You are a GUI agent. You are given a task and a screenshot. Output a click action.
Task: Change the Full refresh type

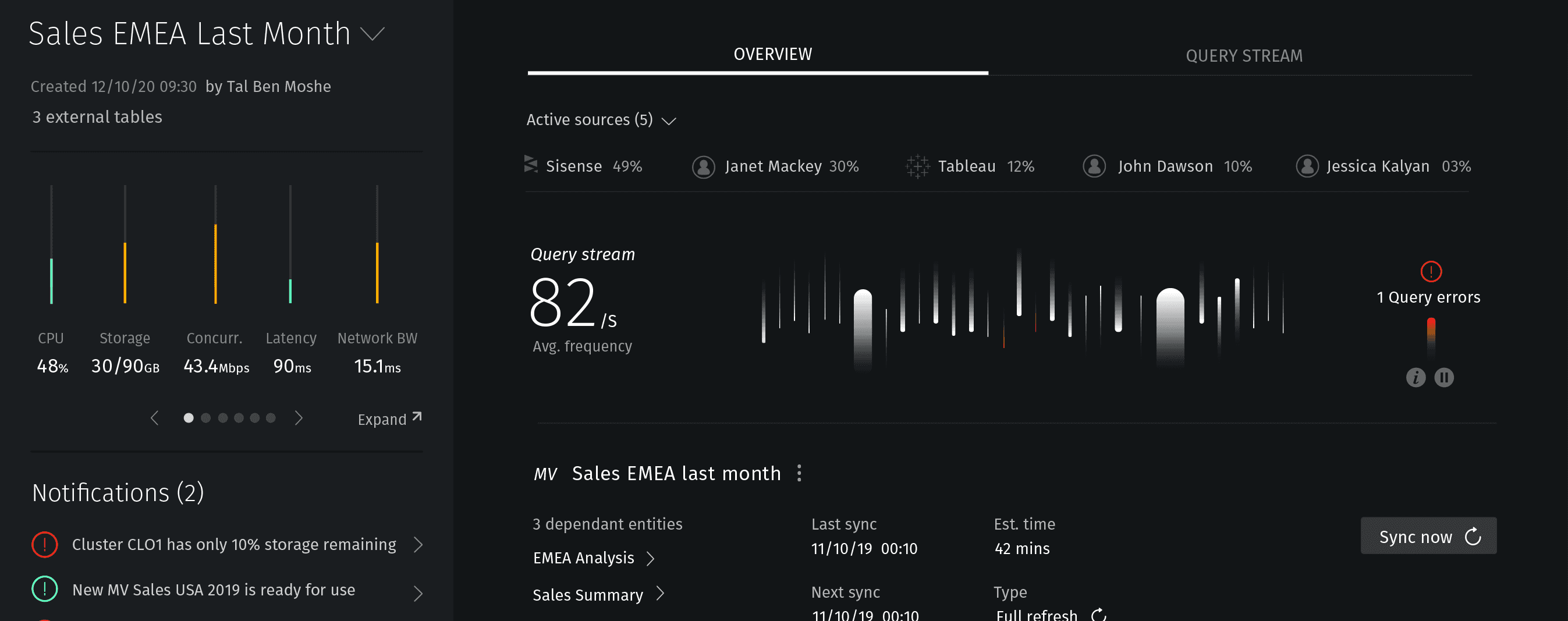pyautogui.click(x=1099, y=613)
